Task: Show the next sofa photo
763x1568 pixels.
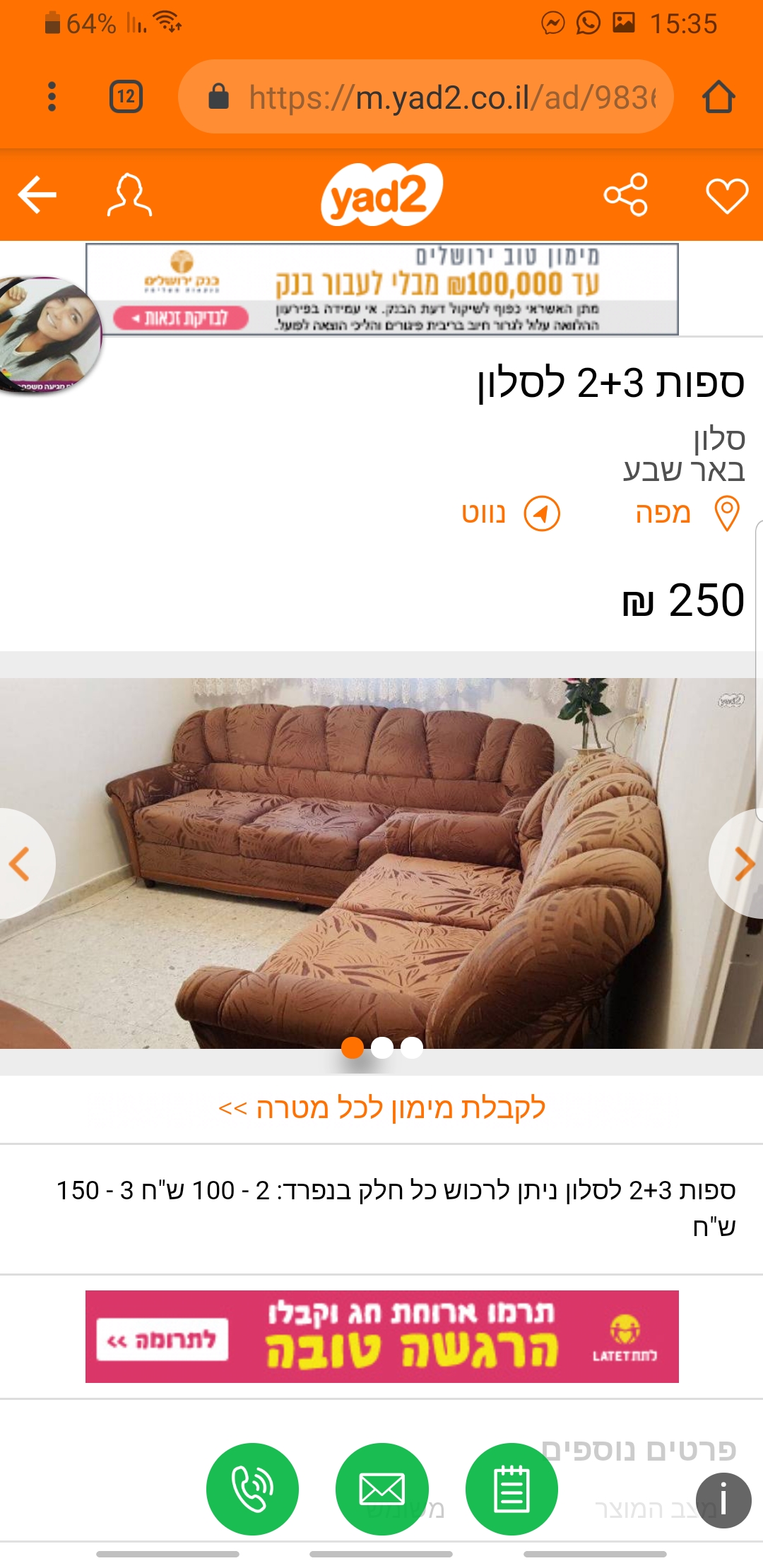Action: [x=738, y=864]
